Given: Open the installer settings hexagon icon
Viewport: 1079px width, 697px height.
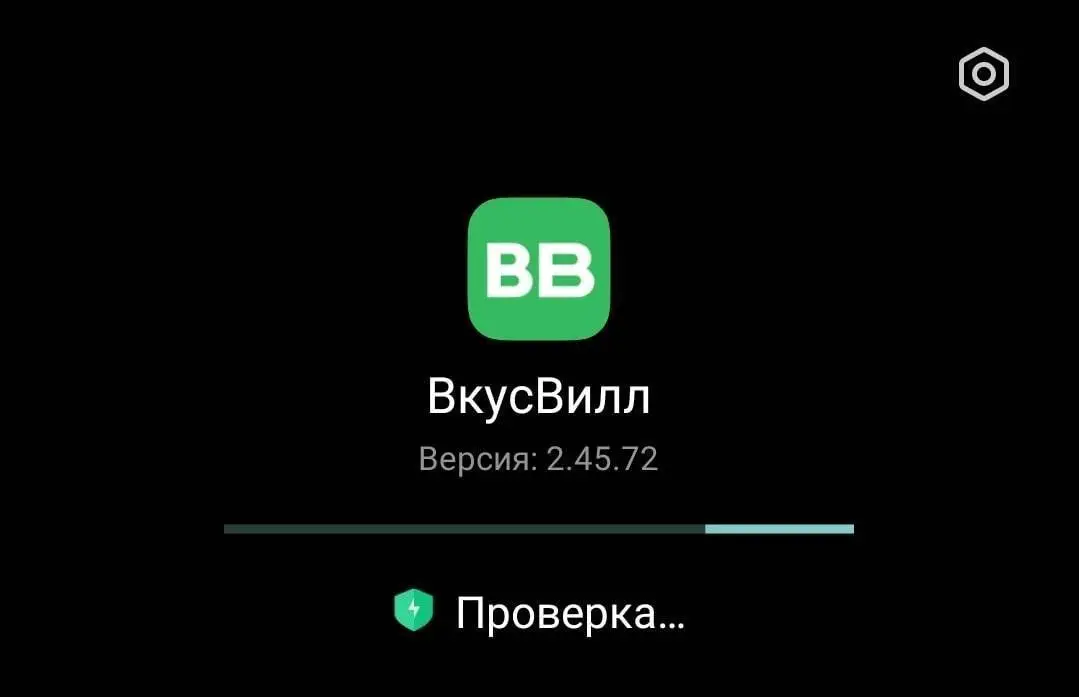Looking at the screenshot, I should tap(983, 74).
